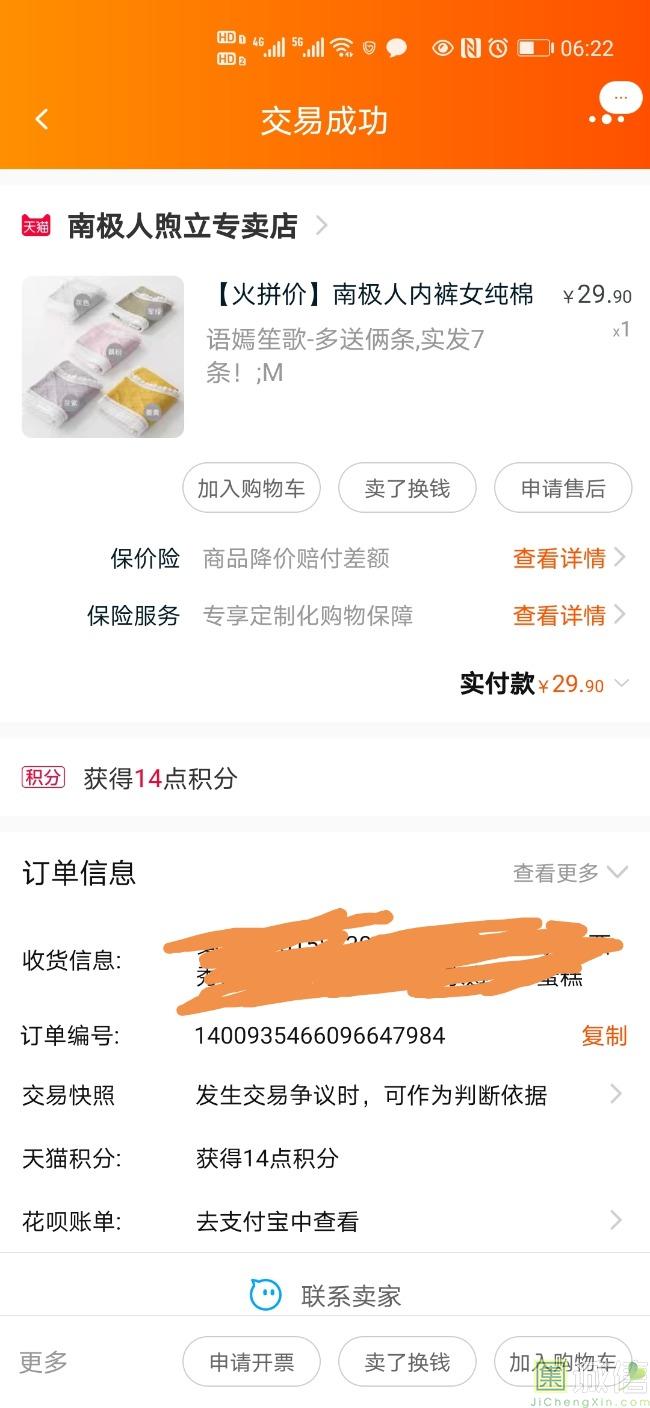Tap 卖了换钱 beside 申请开票
The height and width of the screenshot is (1408, 650).
(x=407, y=1362)
